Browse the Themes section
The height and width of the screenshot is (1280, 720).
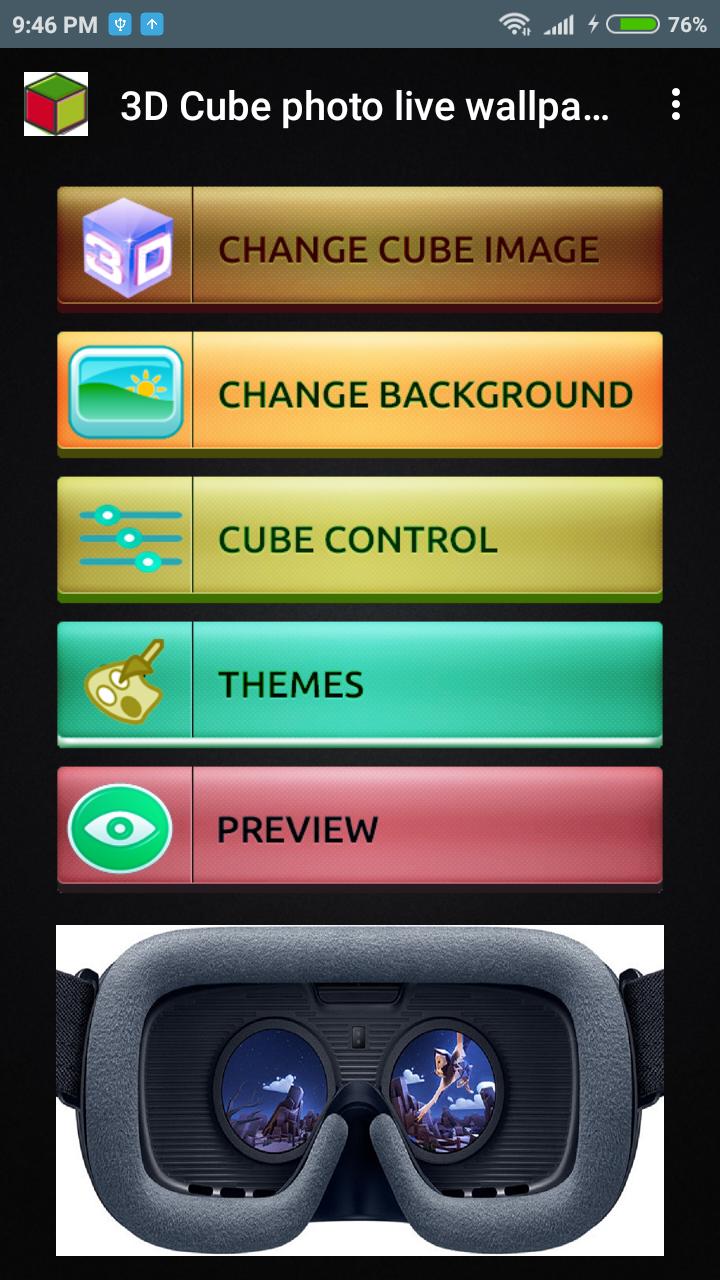coord(360,683)
